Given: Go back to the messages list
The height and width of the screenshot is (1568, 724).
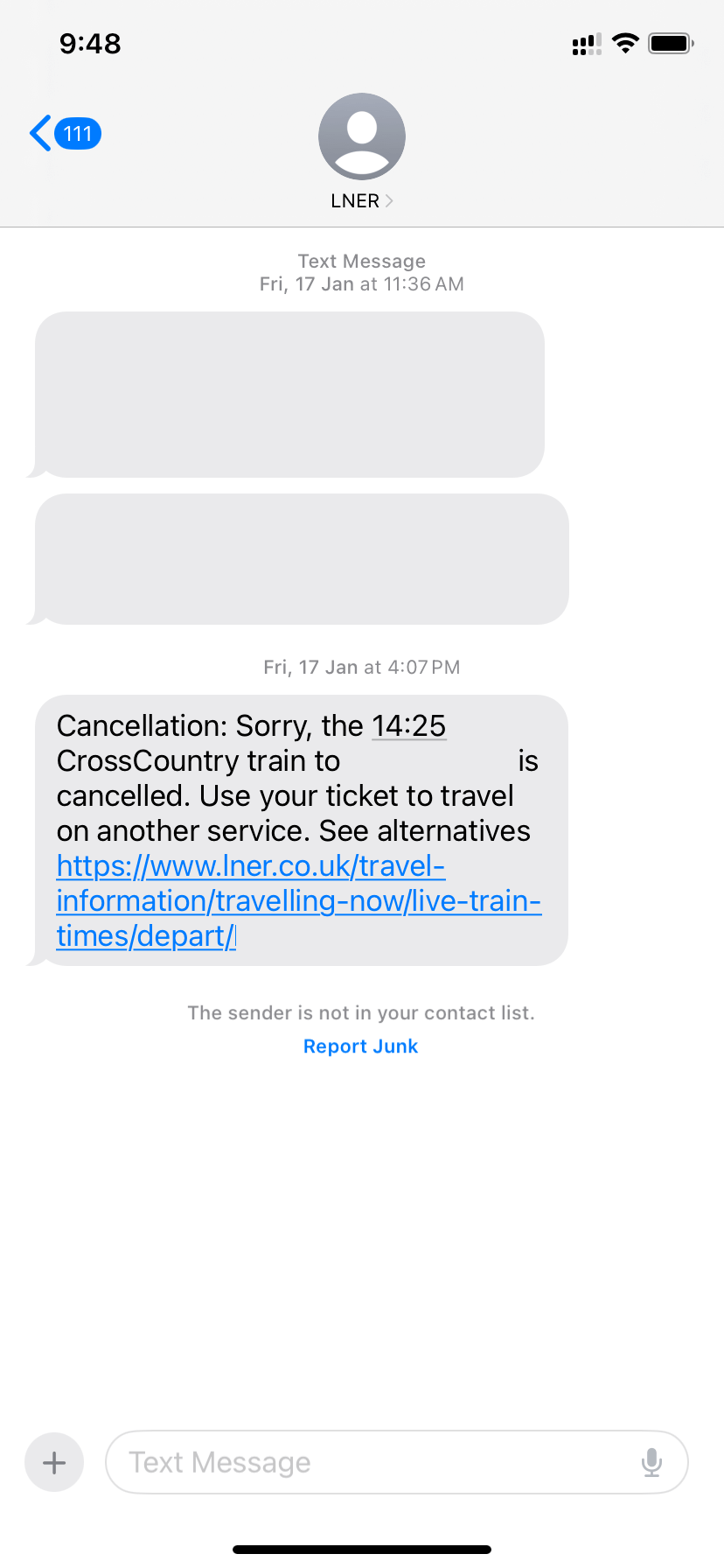Looking at the screenshot, I should point(65,134).
